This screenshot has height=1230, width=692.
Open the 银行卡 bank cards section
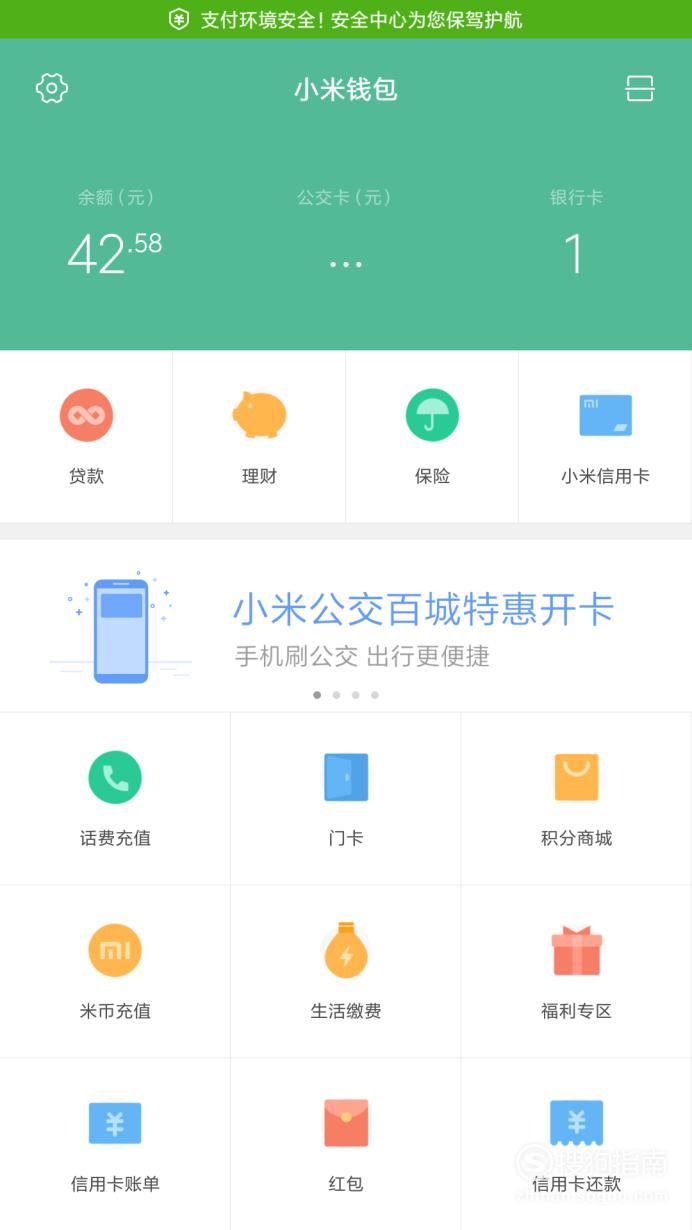point(575,235)
